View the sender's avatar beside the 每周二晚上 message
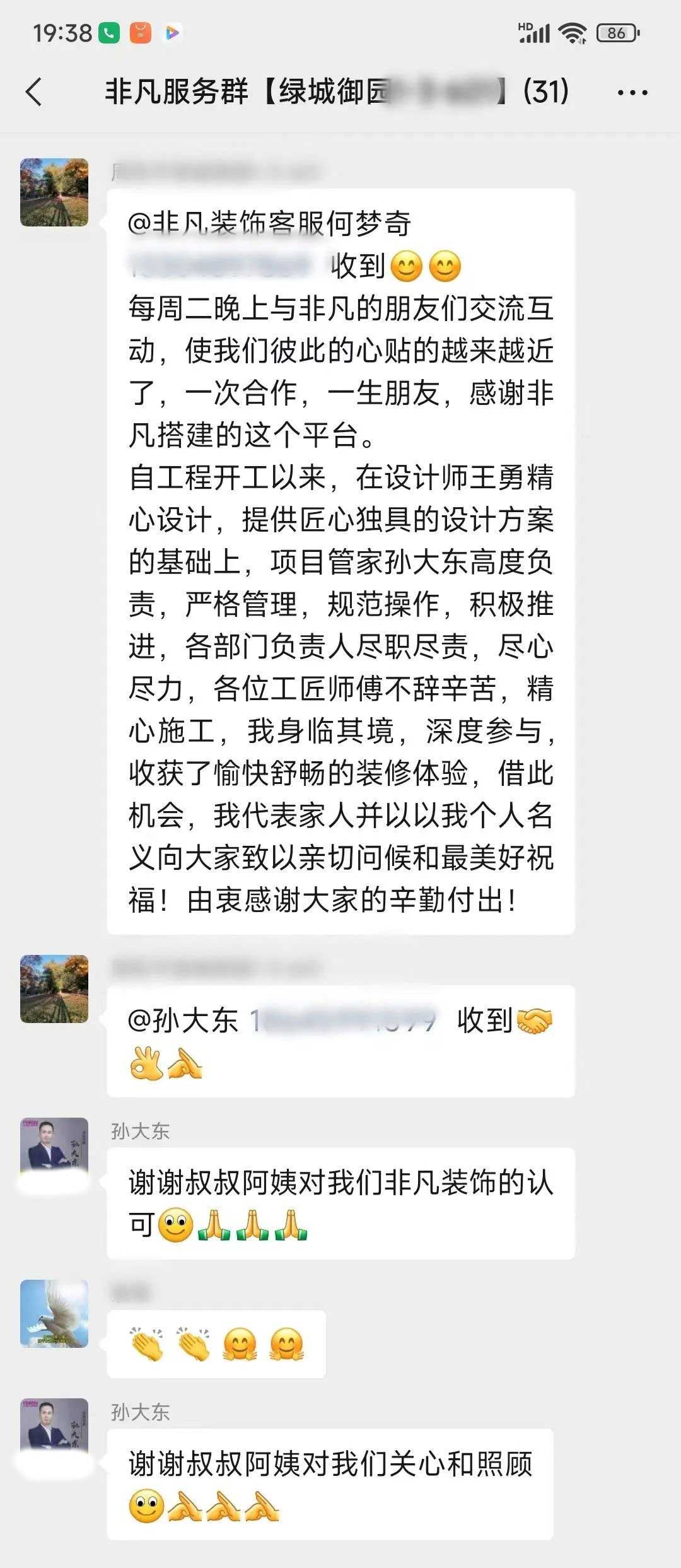The width and height of the screenshot is (681, 1568). point(54,192)
